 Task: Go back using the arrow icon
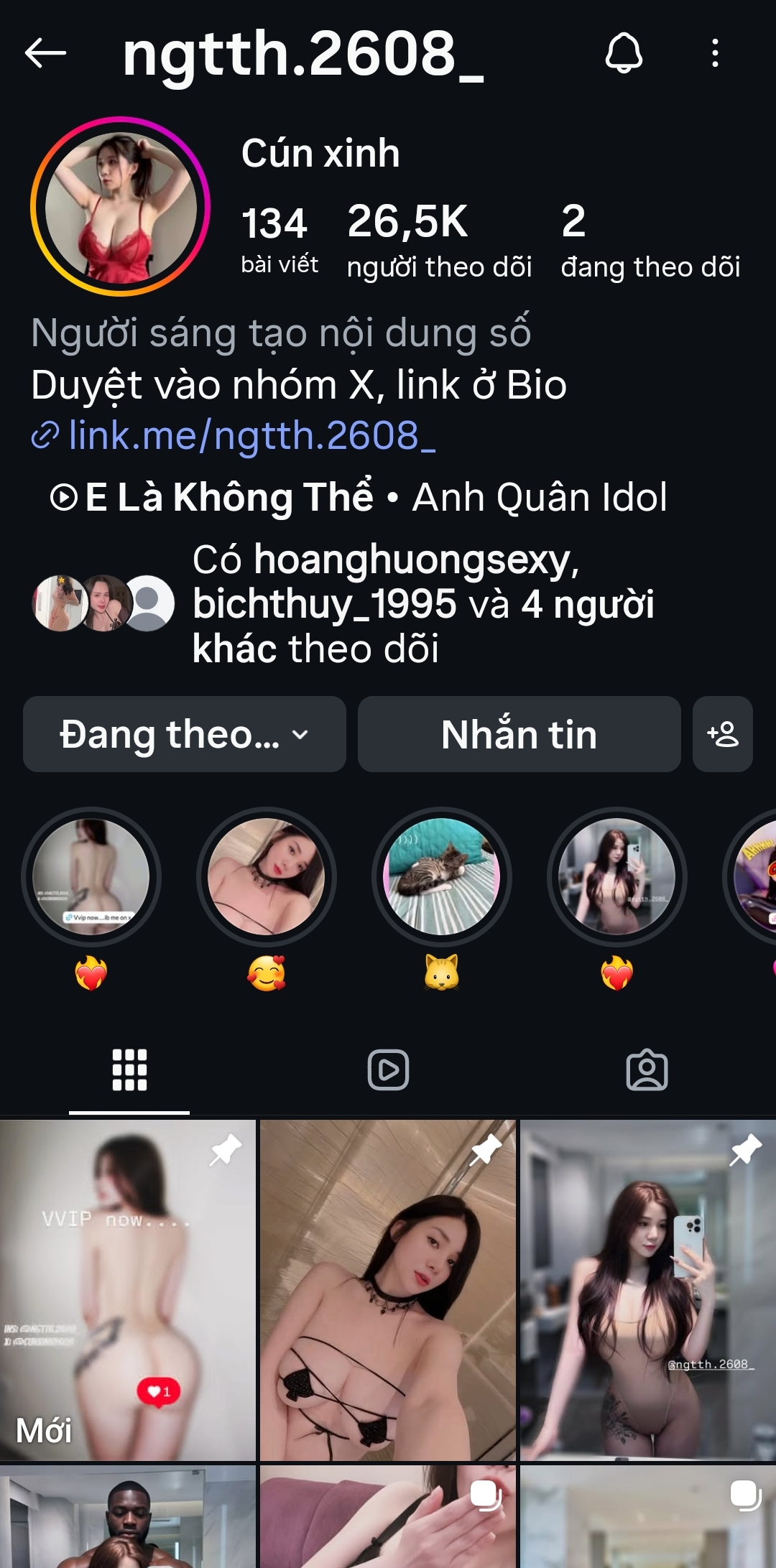pyautogui.click(x=45, y=53)
